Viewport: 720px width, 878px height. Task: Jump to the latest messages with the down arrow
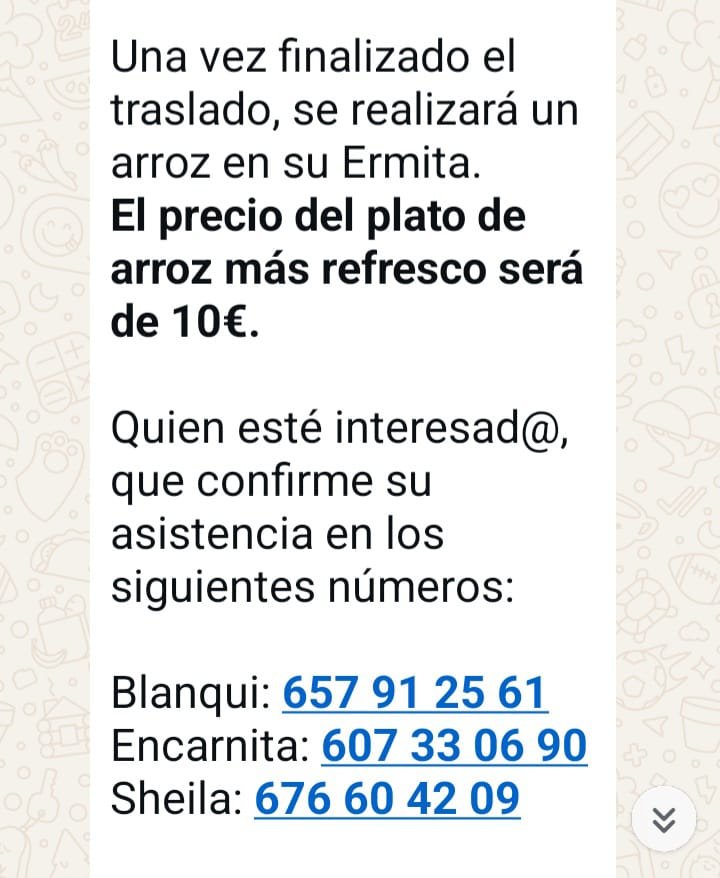click(x=663, y=820)
